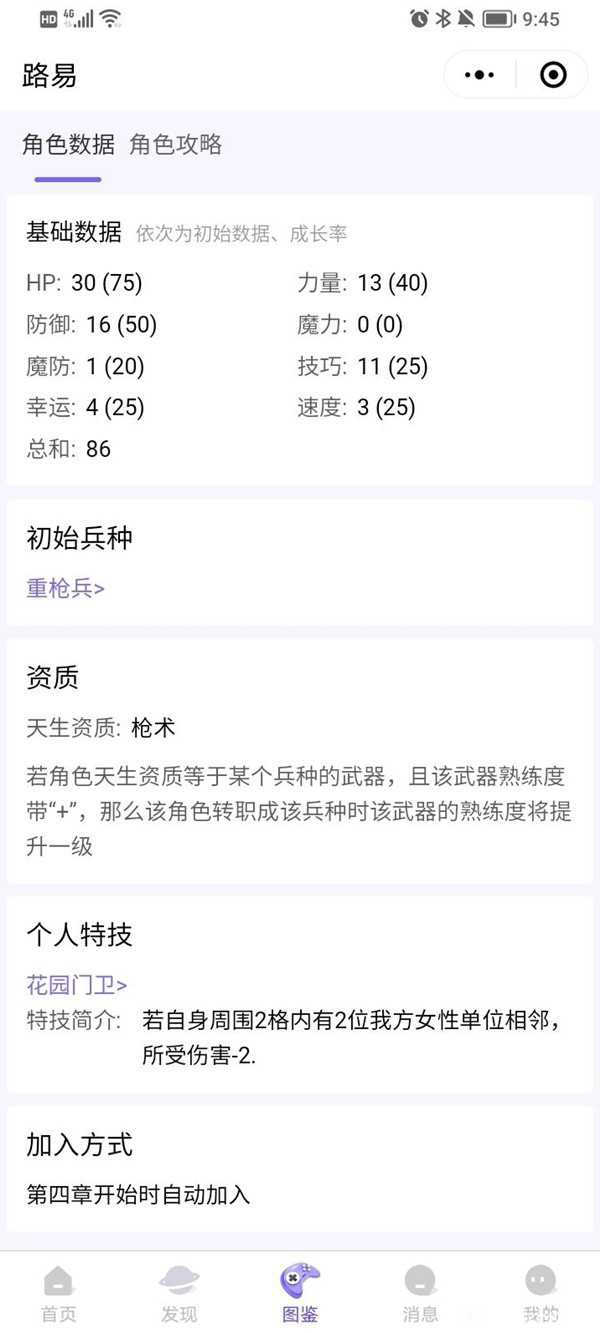The image size is (600, 1333).
Task: Select the 角色数据 tab
Action: click(68, 145)
